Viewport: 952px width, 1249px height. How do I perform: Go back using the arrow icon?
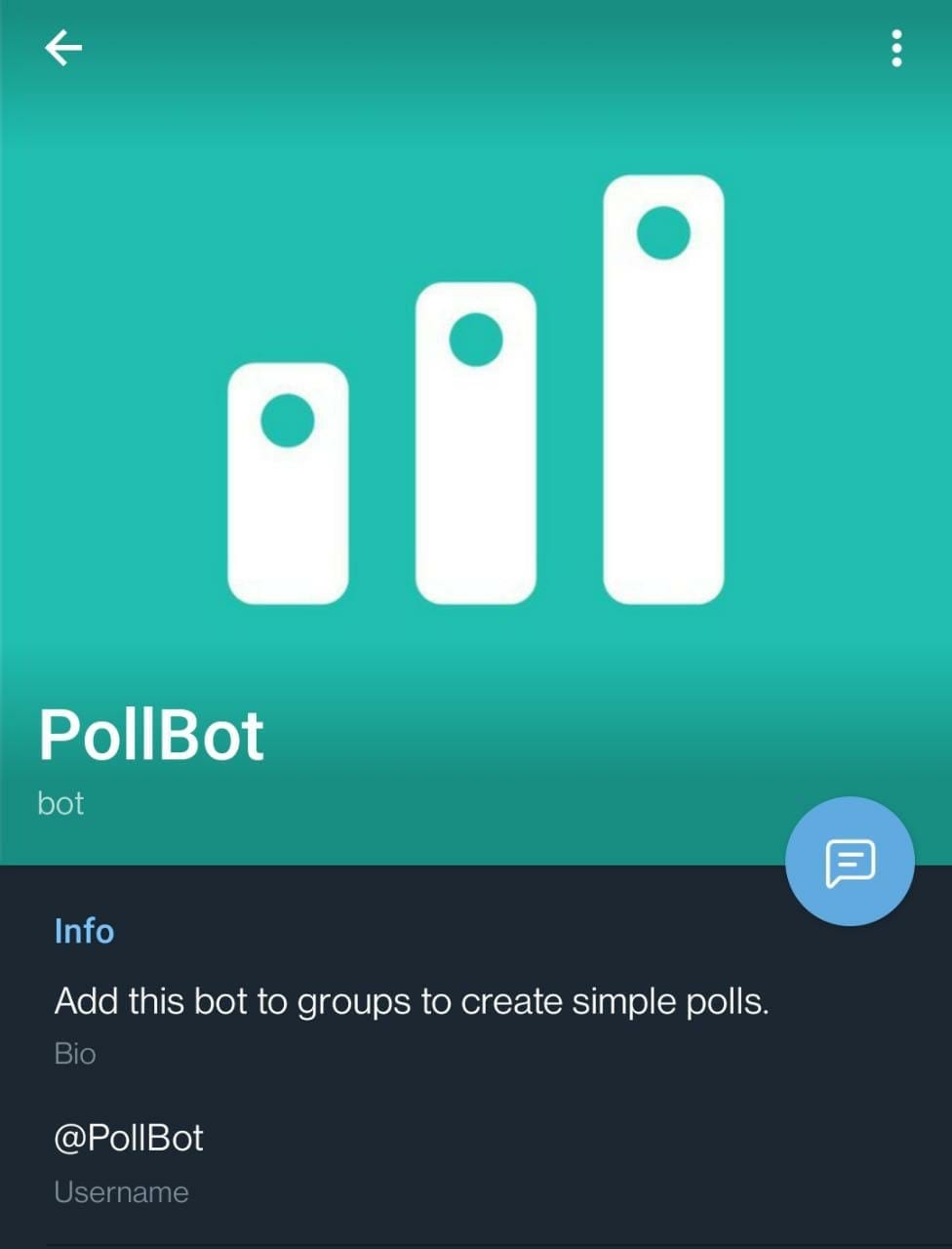tap(63, 48)
